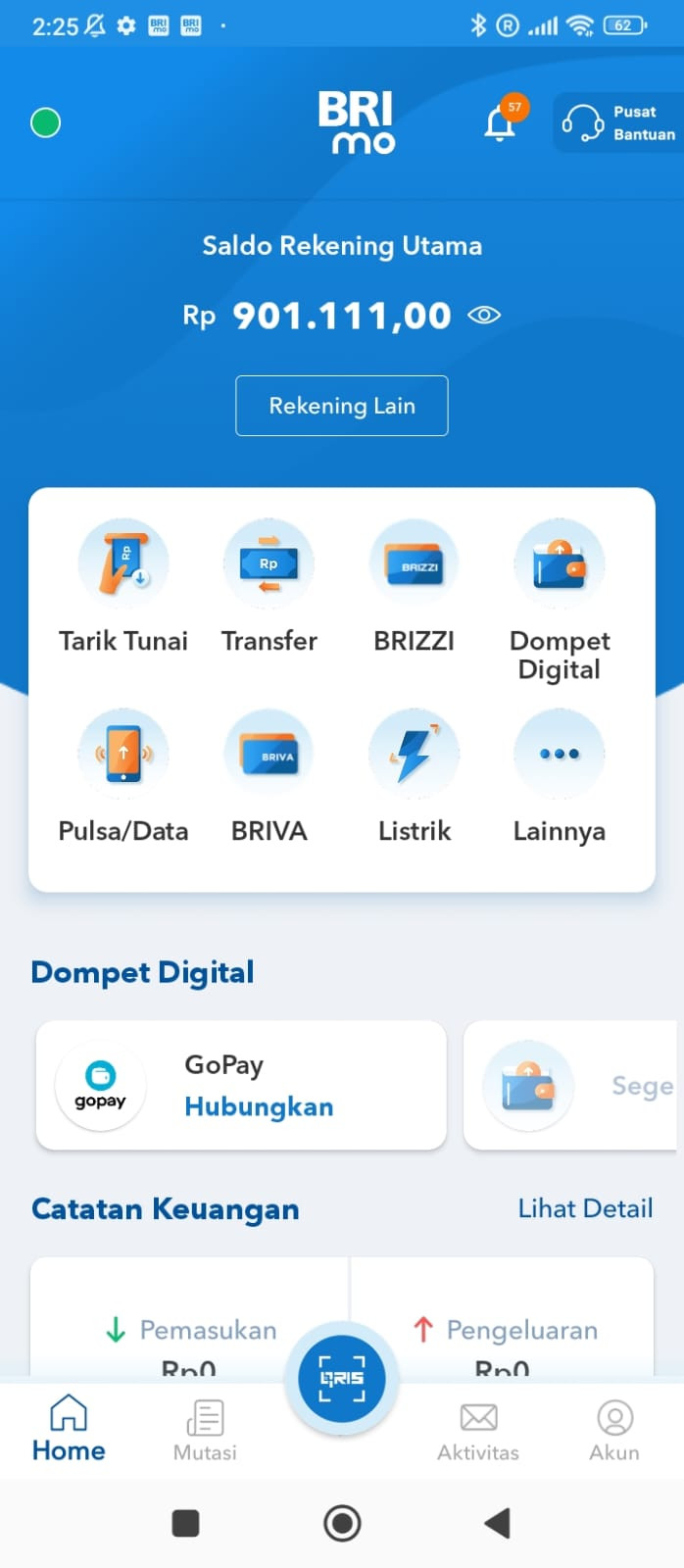
Task: Switch to the Mutasi tab
Action: pyautogui.click(x=205, y=1431)
